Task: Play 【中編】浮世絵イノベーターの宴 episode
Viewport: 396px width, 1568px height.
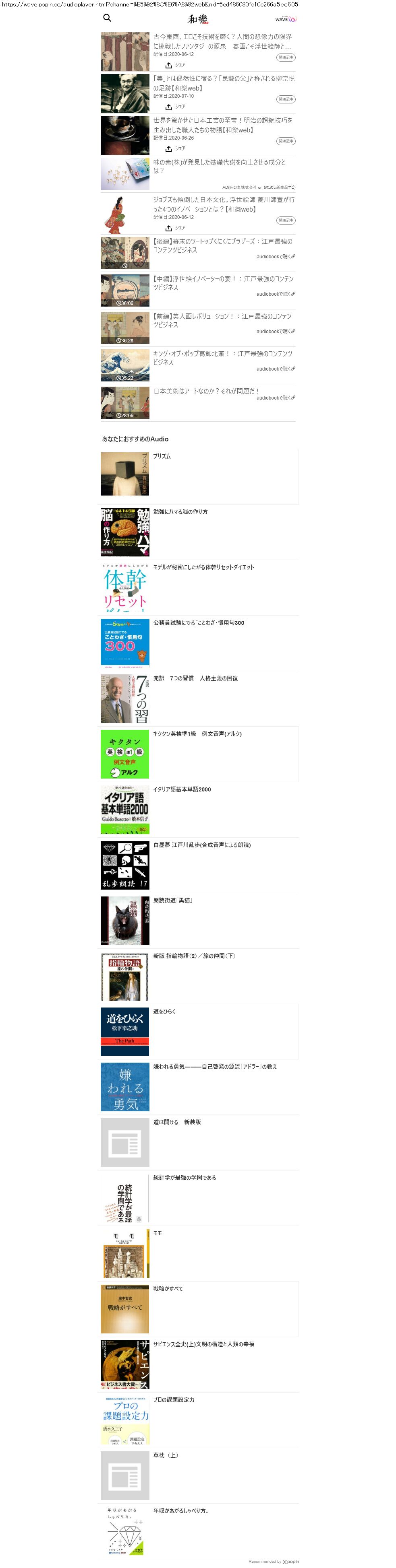Action: [x=125, y=291]
